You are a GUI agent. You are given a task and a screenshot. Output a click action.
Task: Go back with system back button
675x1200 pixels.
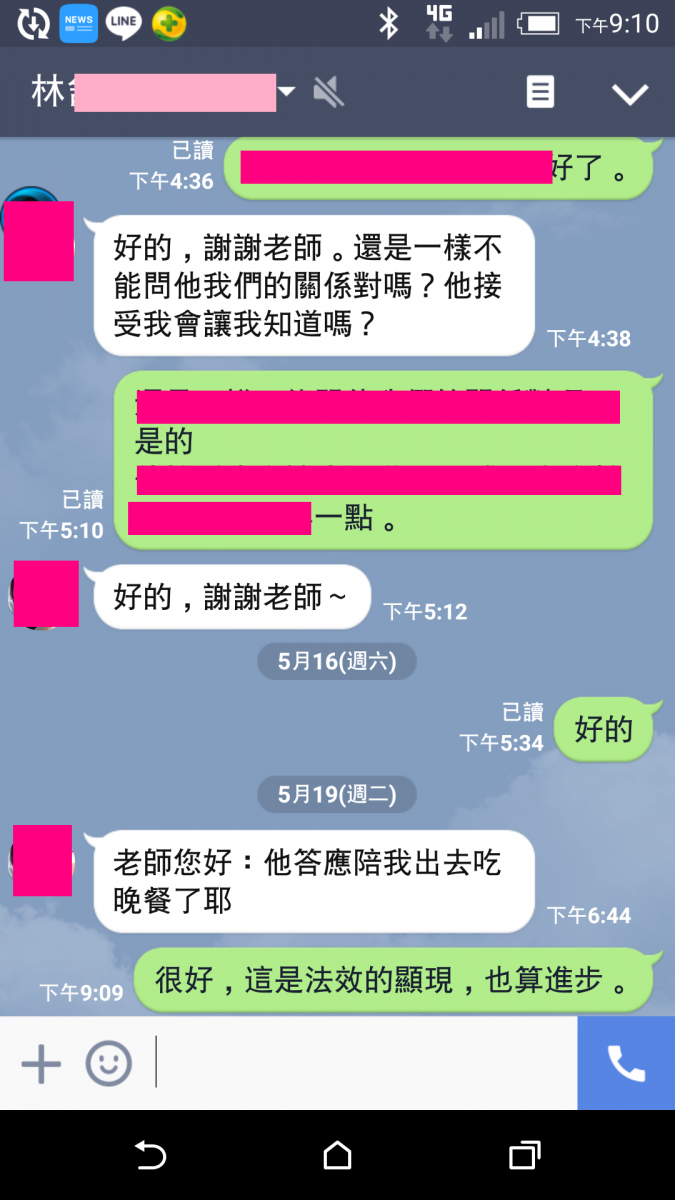[150, 1156]
